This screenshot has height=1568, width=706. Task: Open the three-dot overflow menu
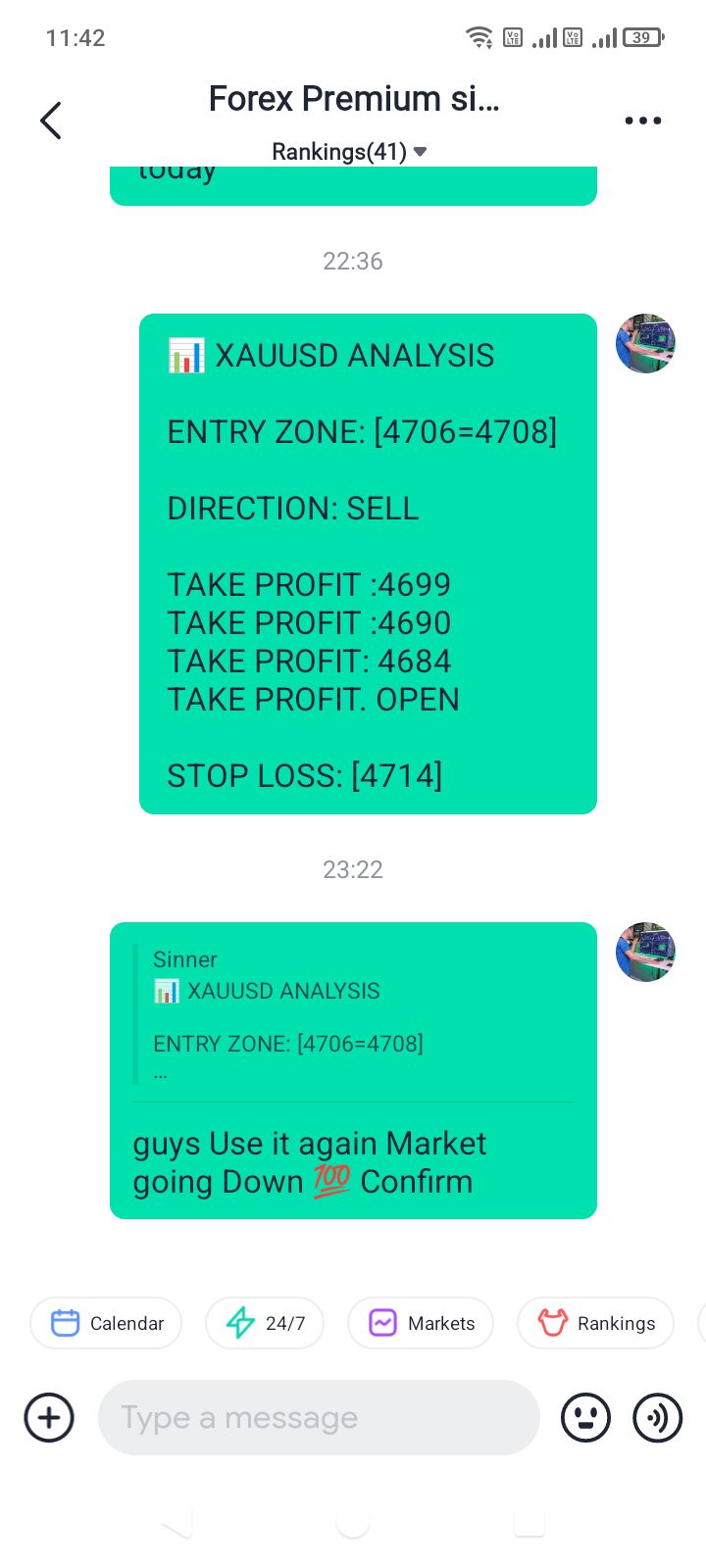click(x=642, y=121)
